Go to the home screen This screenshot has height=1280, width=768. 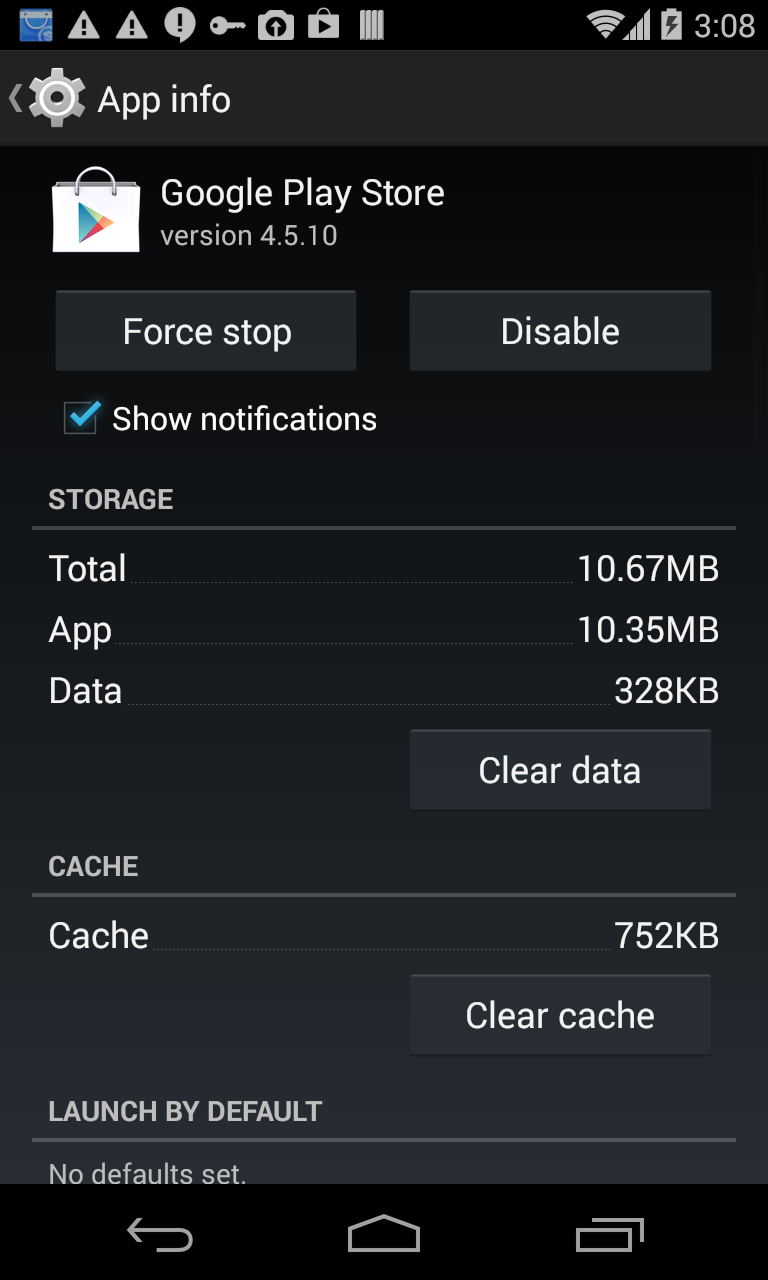click(384, 1234)
